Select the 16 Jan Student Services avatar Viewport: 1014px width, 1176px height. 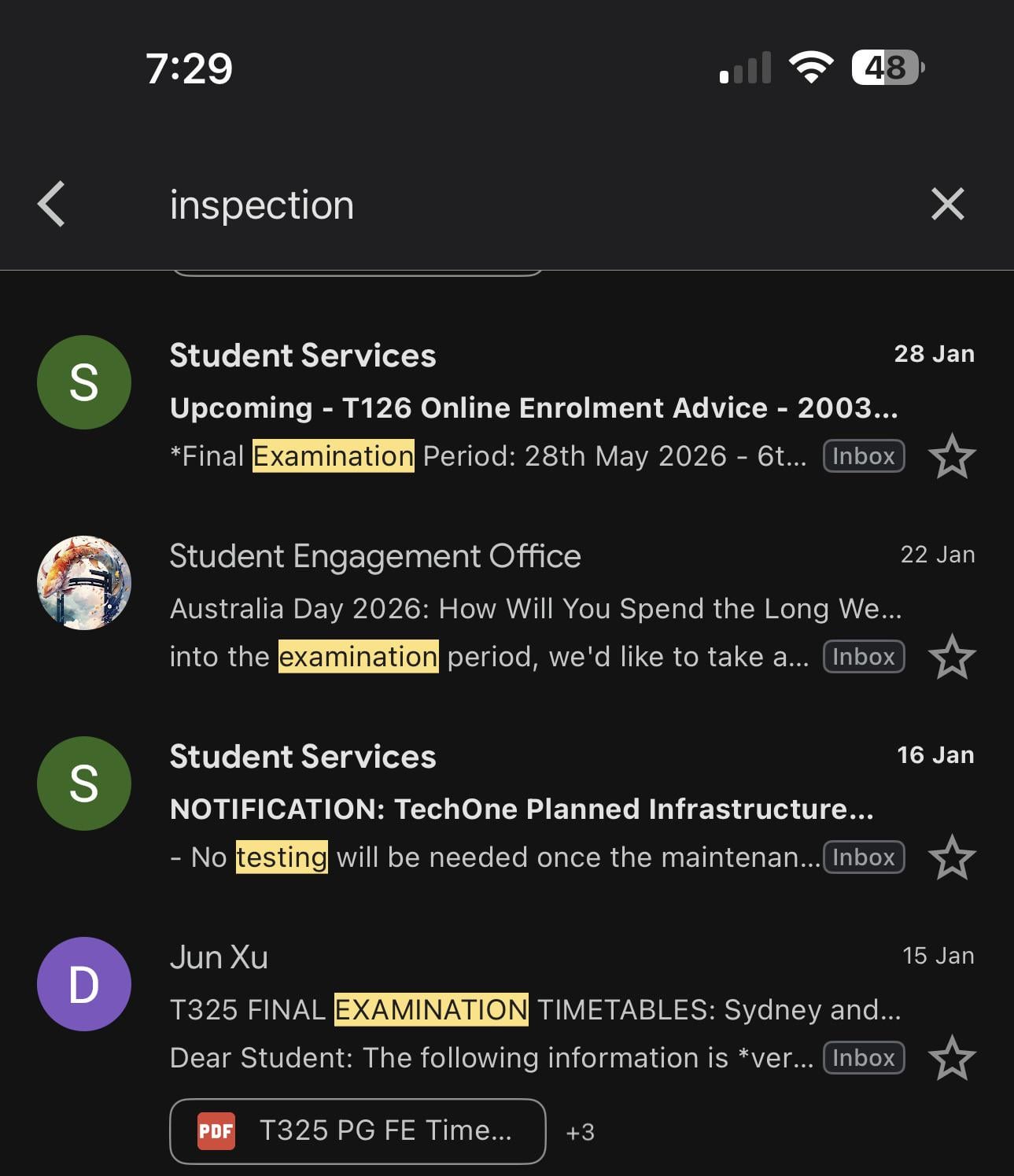[x=84, y=783]
